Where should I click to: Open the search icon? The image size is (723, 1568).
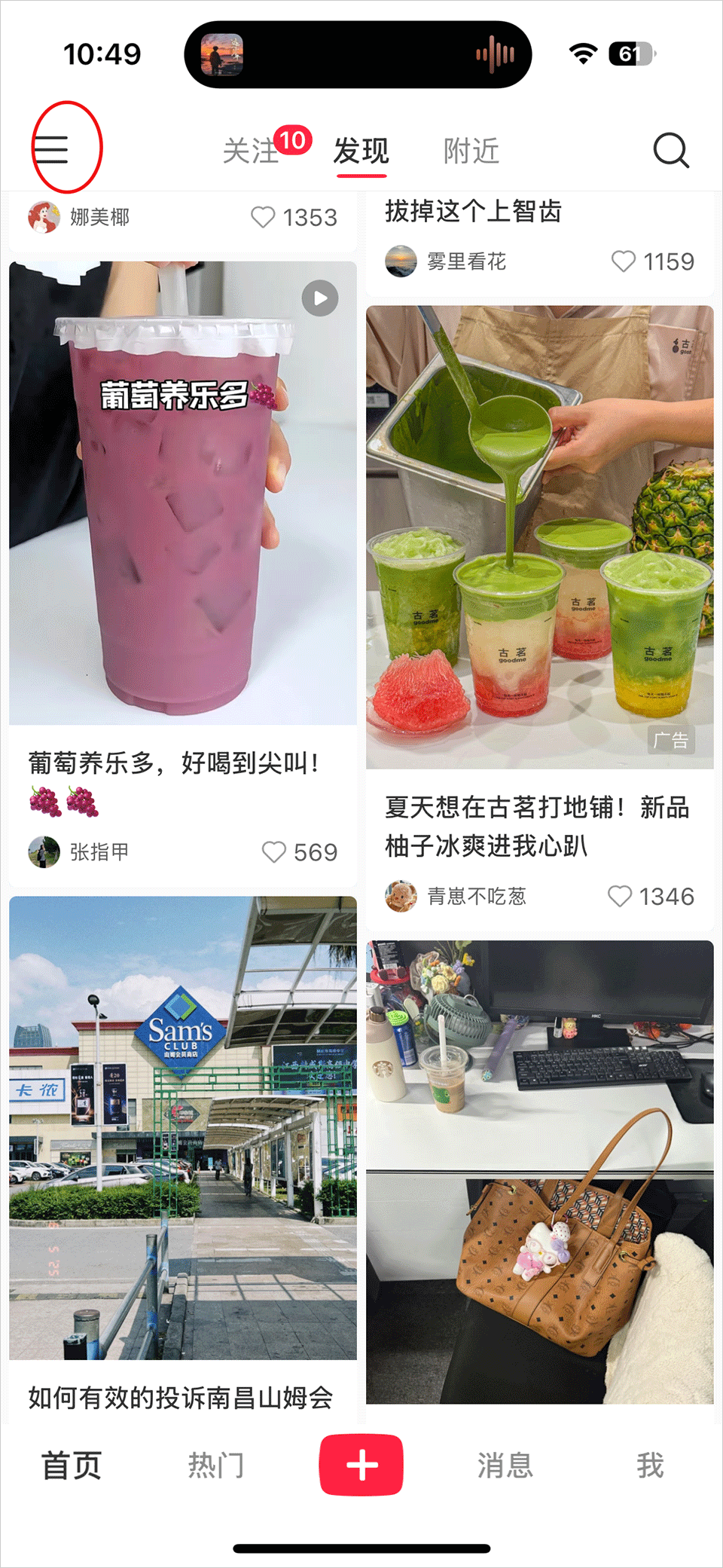(670, 151)
